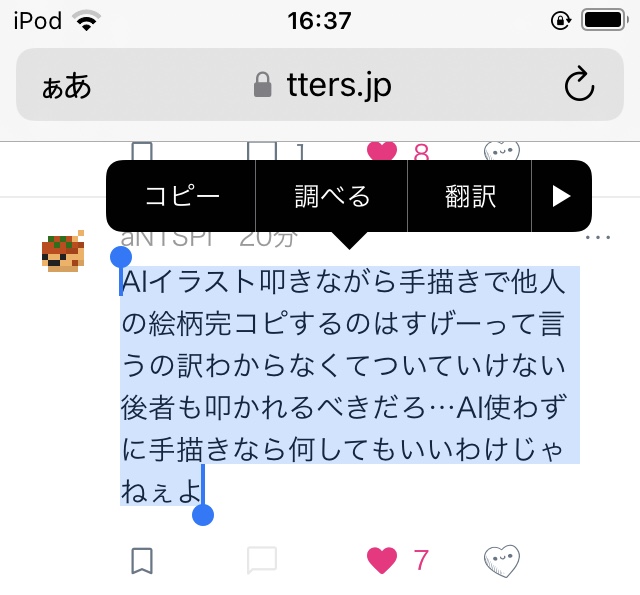Add a reaction with the smiling heart icon
The width and height of the screenshot is (640, 595).
[x=502, y=561]
